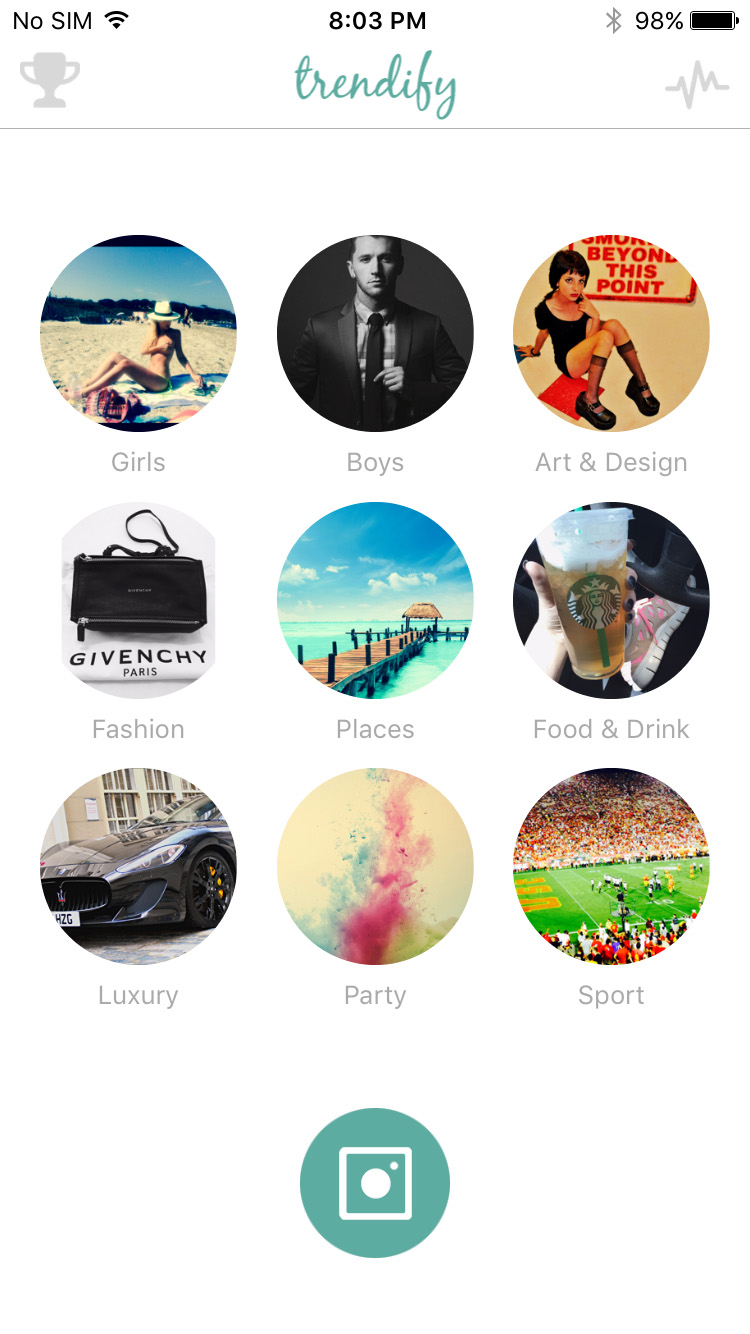Select the Boys category

pyautogui.click(x=375, y=334)
